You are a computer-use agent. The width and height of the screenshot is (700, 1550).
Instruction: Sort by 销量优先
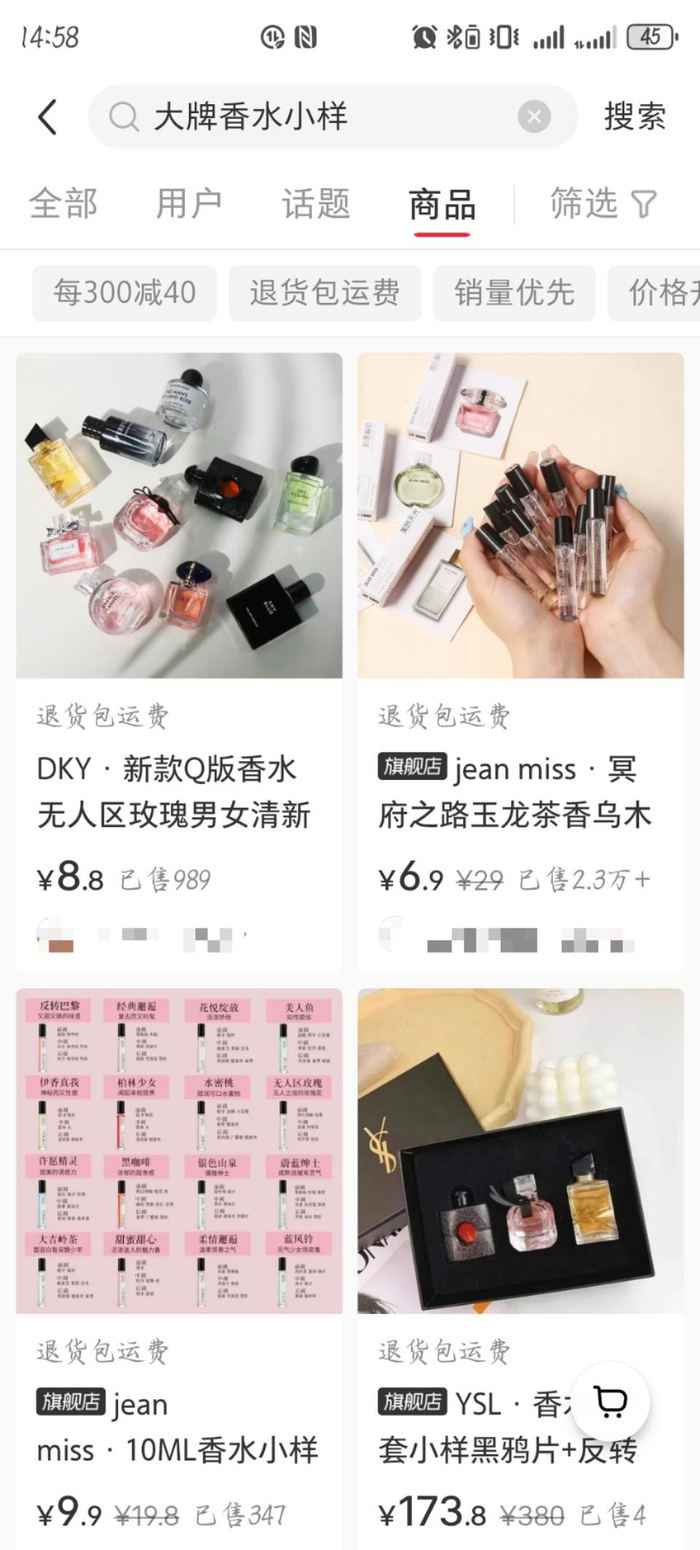coord(514,293)
